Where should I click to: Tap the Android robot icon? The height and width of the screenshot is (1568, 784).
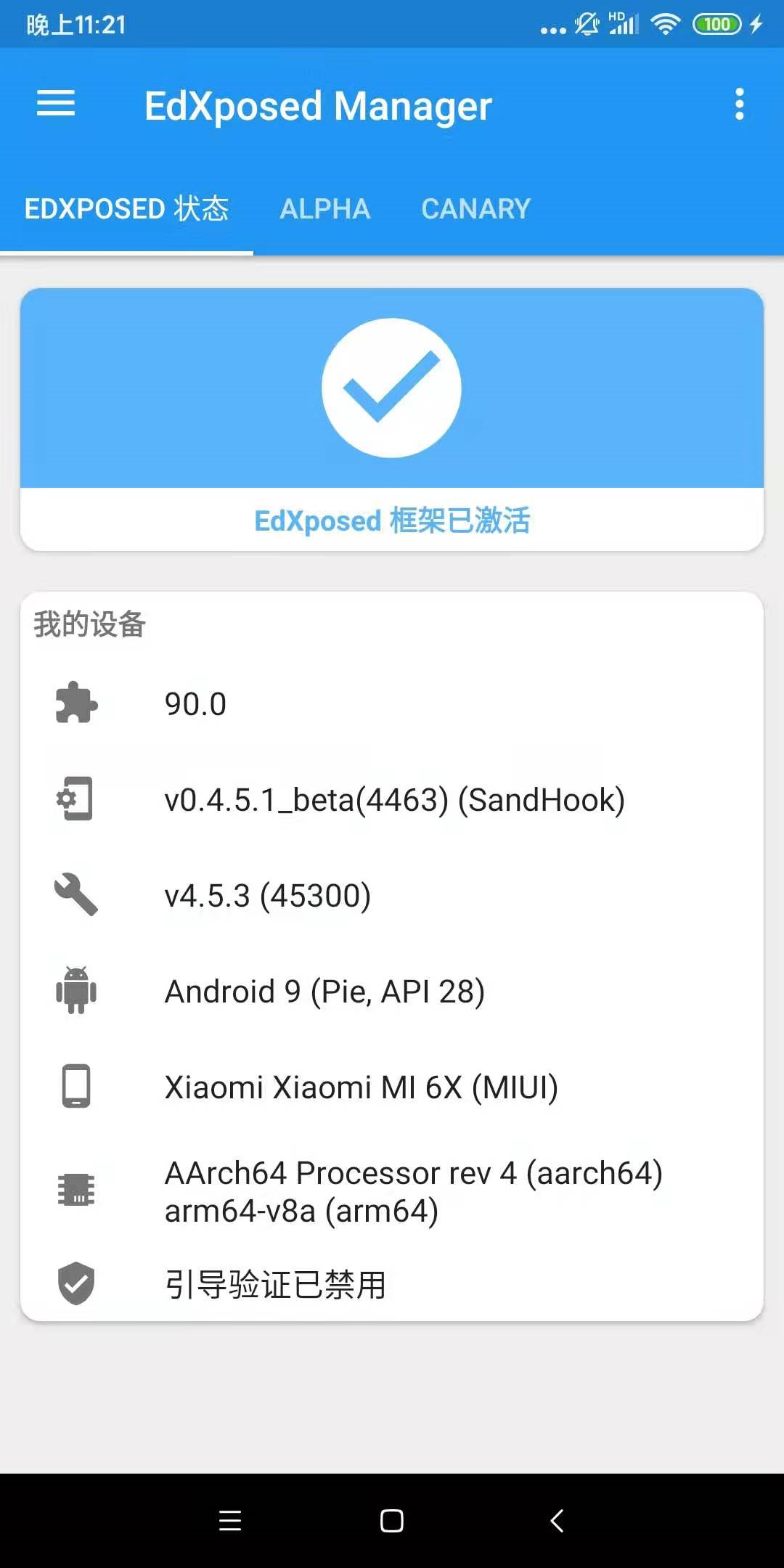point(75,989)
